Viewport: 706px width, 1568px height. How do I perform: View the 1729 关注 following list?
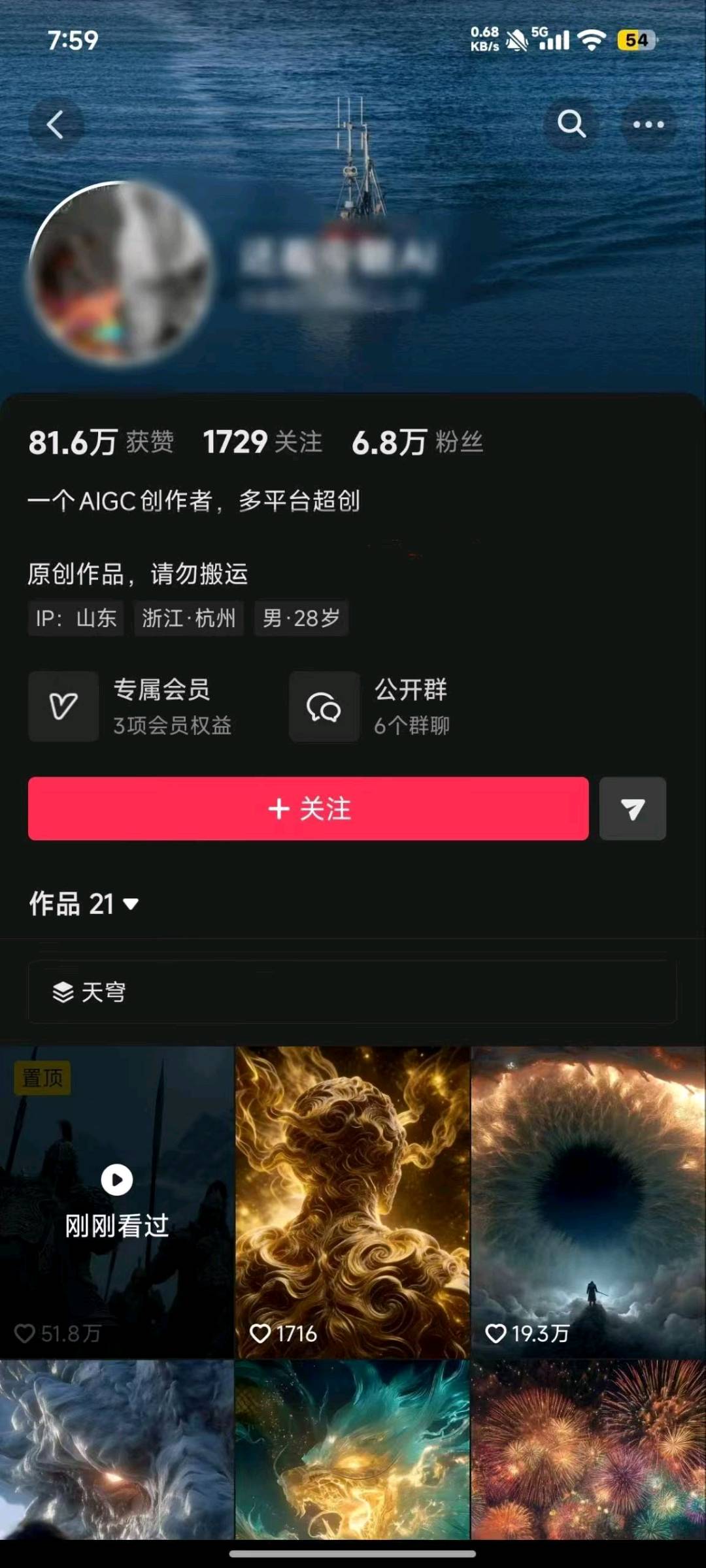click(261, 443)
